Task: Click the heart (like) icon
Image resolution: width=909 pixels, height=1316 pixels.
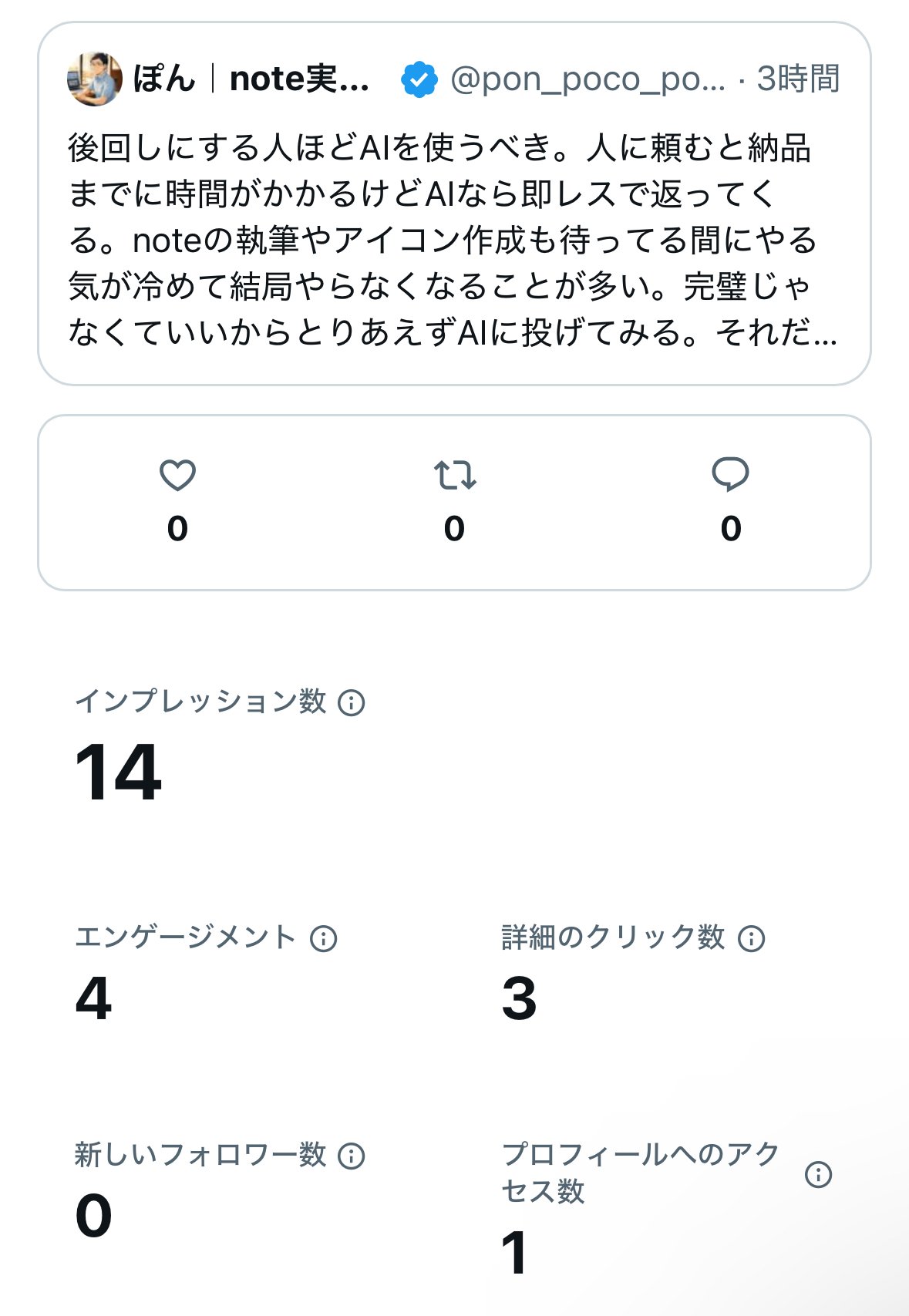Action: click(180, 476)
